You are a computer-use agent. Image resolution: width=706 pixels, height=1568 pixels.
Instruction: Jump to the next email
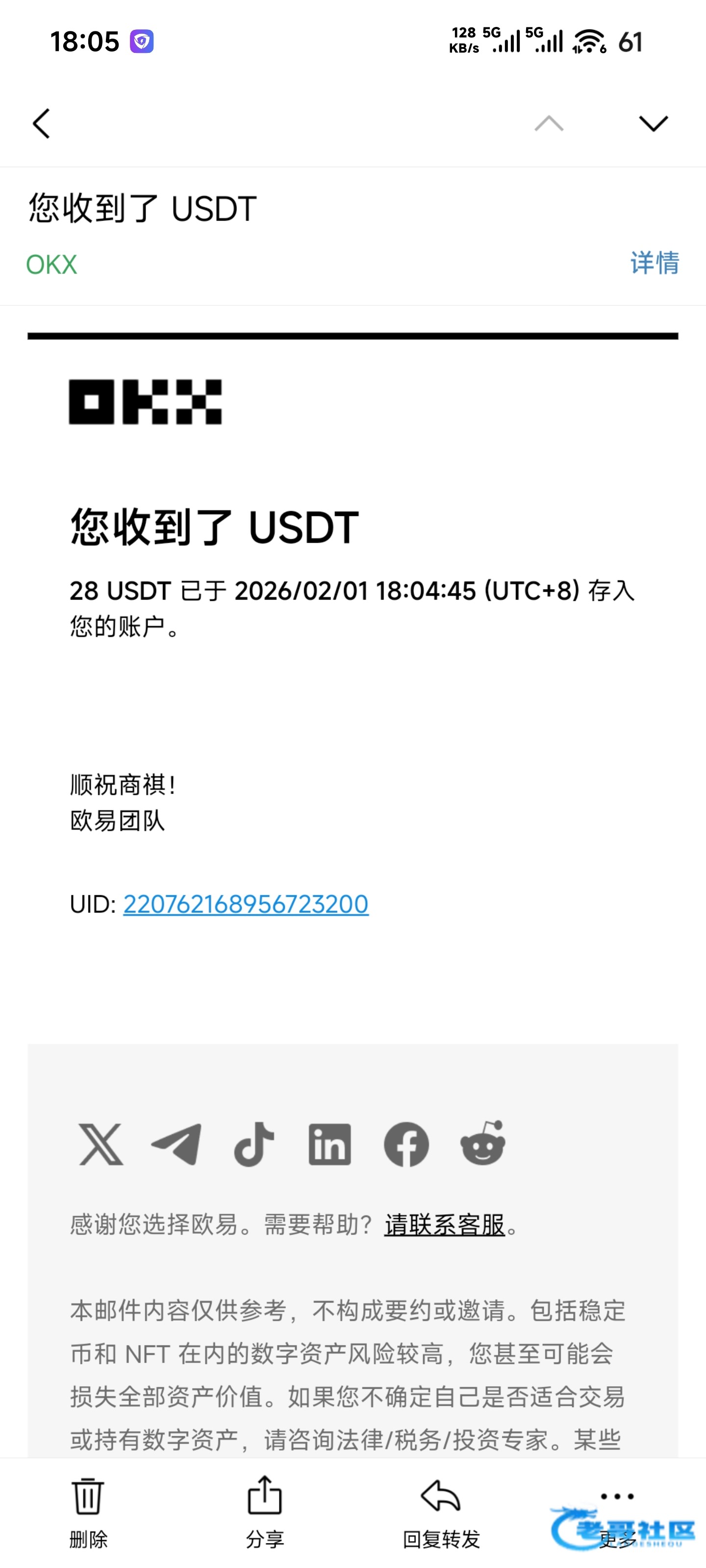point(653,123)
